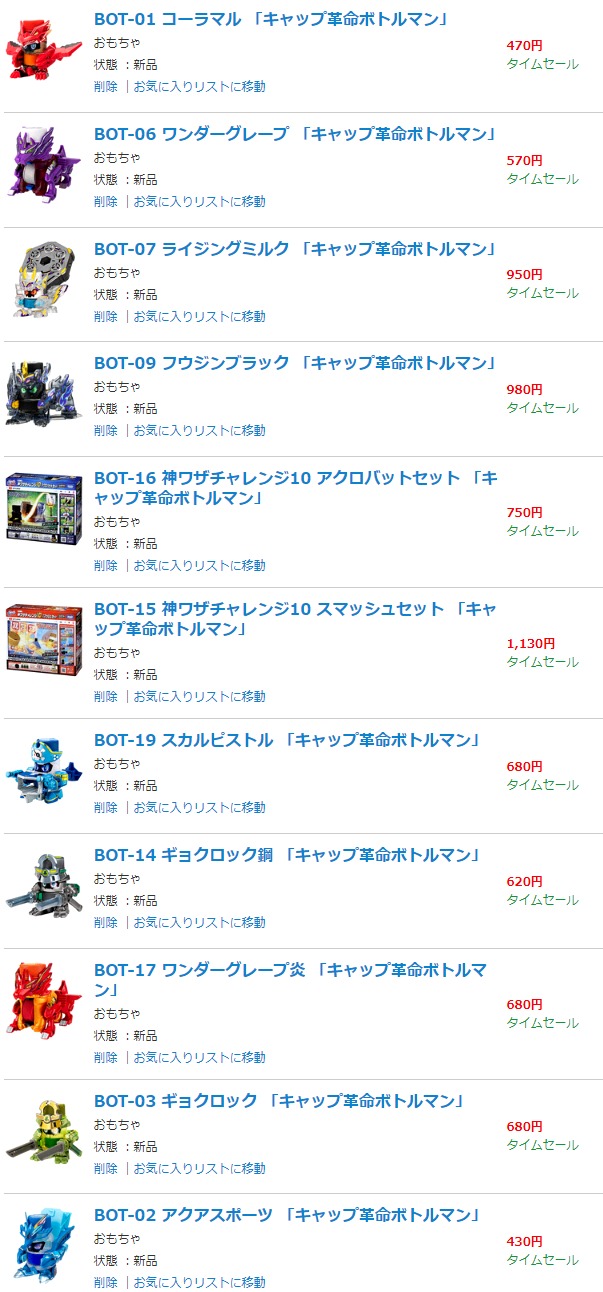The width and height of the screenshot is (603, 1292).
Task: Open BOT-16 アクロバットセット product title
Action: tap(295, 488)
